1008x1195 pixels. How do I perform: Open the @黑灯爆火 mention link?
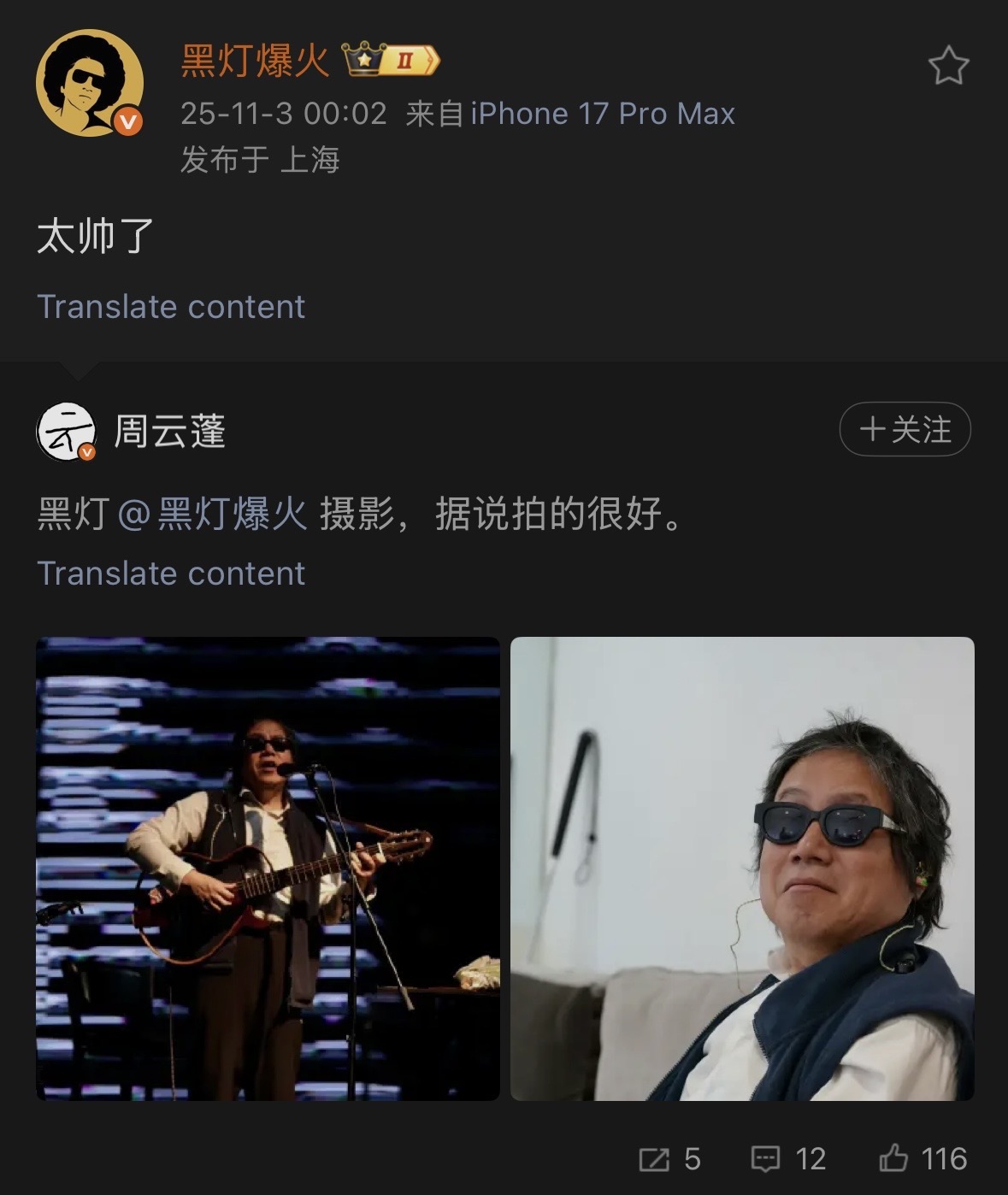pos(212,514)
